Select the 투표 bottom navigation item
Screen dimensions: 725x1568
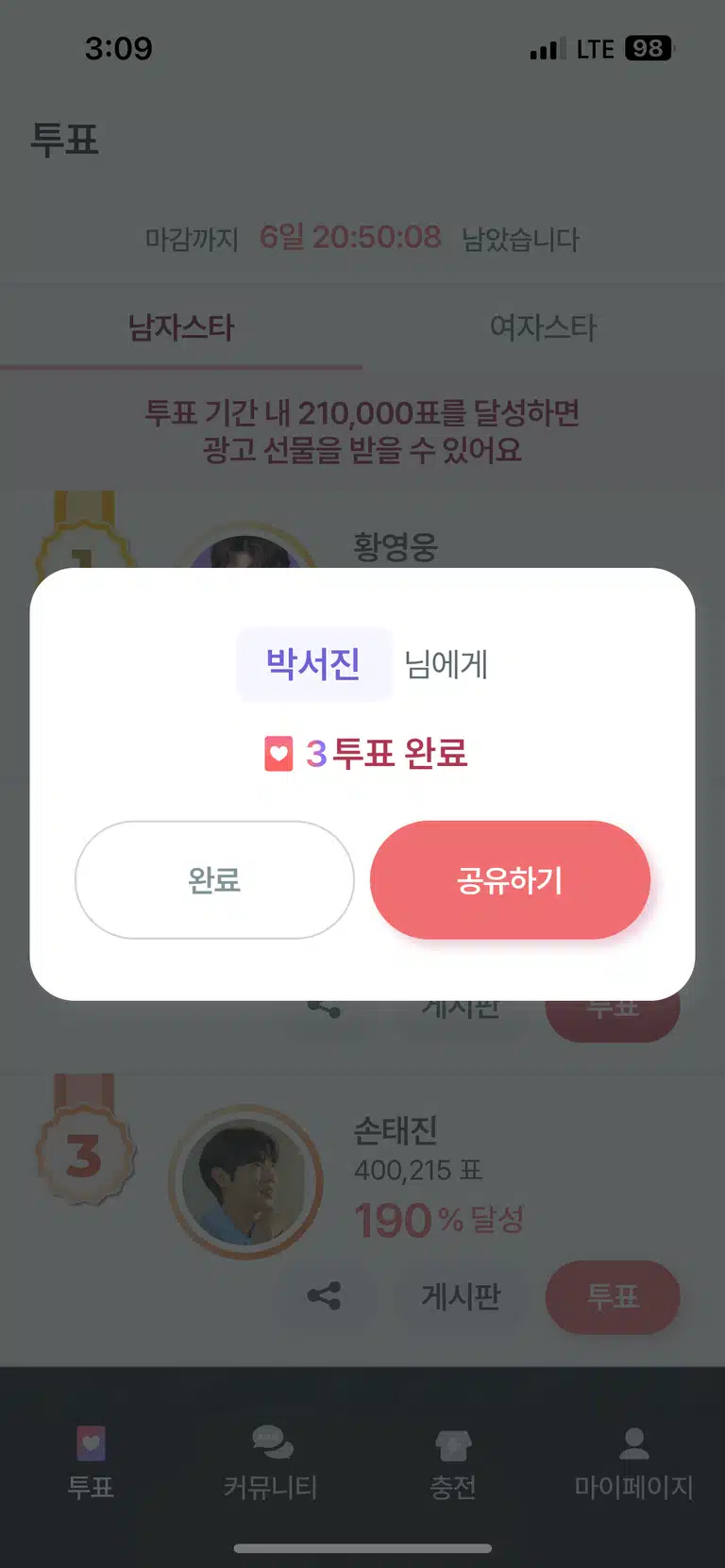[91, 1461]
